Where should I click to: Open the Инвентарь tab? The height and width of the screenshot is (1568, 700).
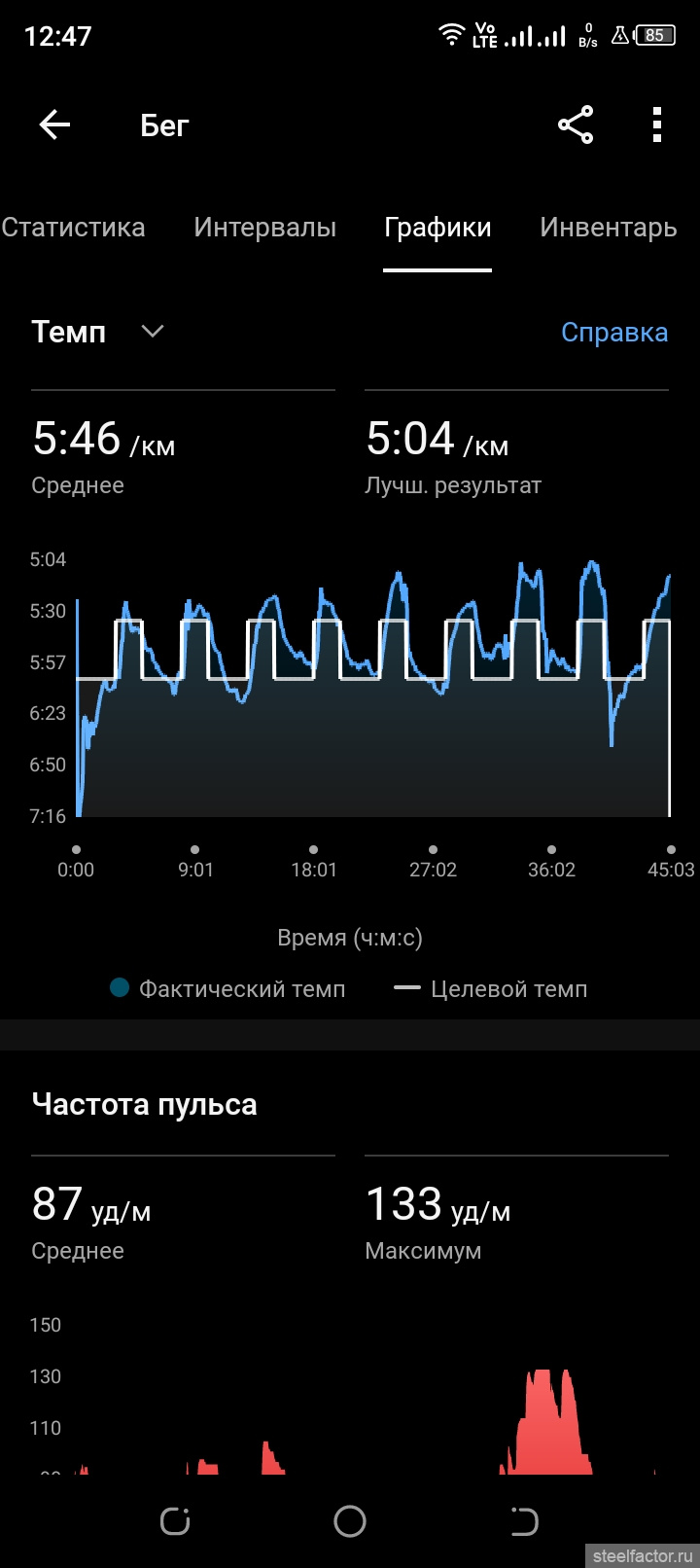pyautogui.click(x=608, y=228)
